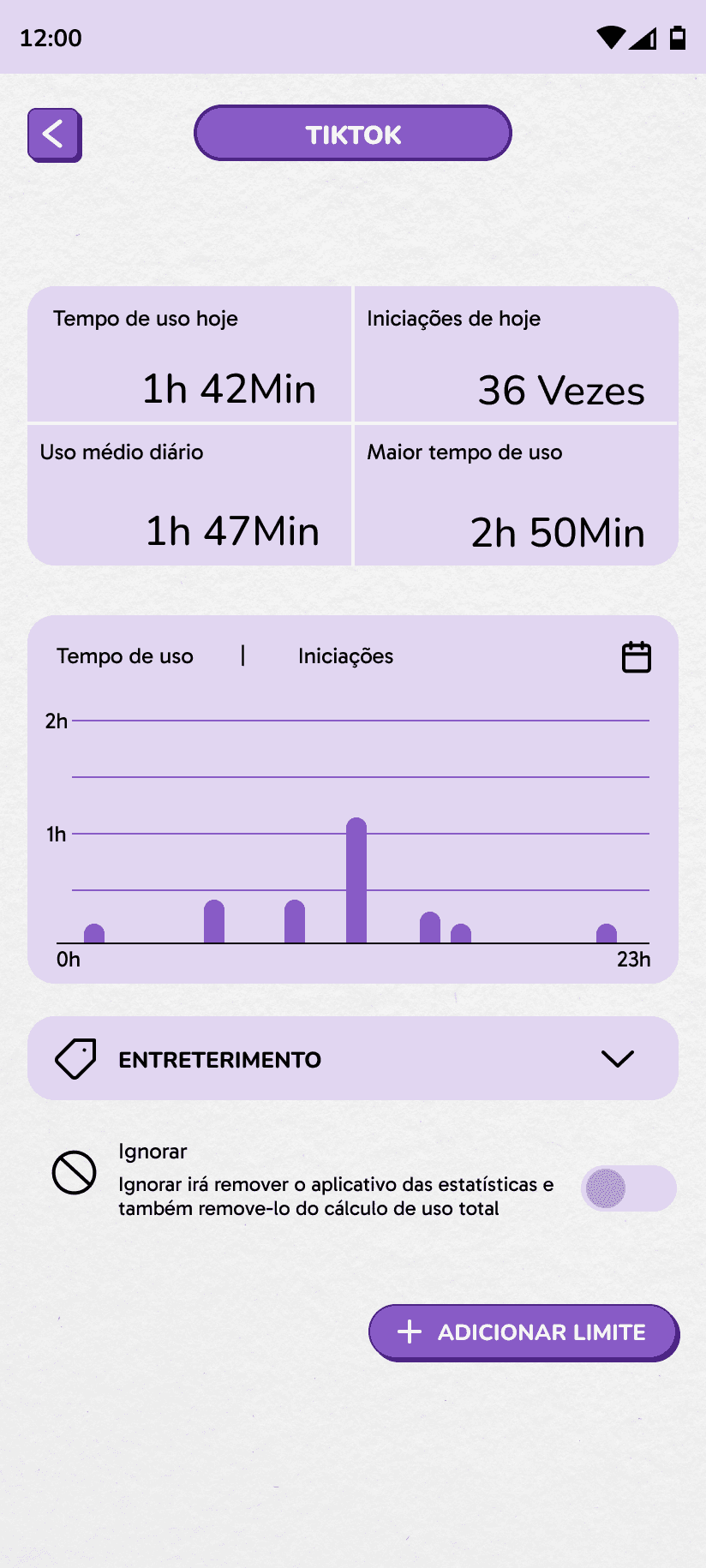
Task: Tap Adicionar Limite button
Action: 524,1332
